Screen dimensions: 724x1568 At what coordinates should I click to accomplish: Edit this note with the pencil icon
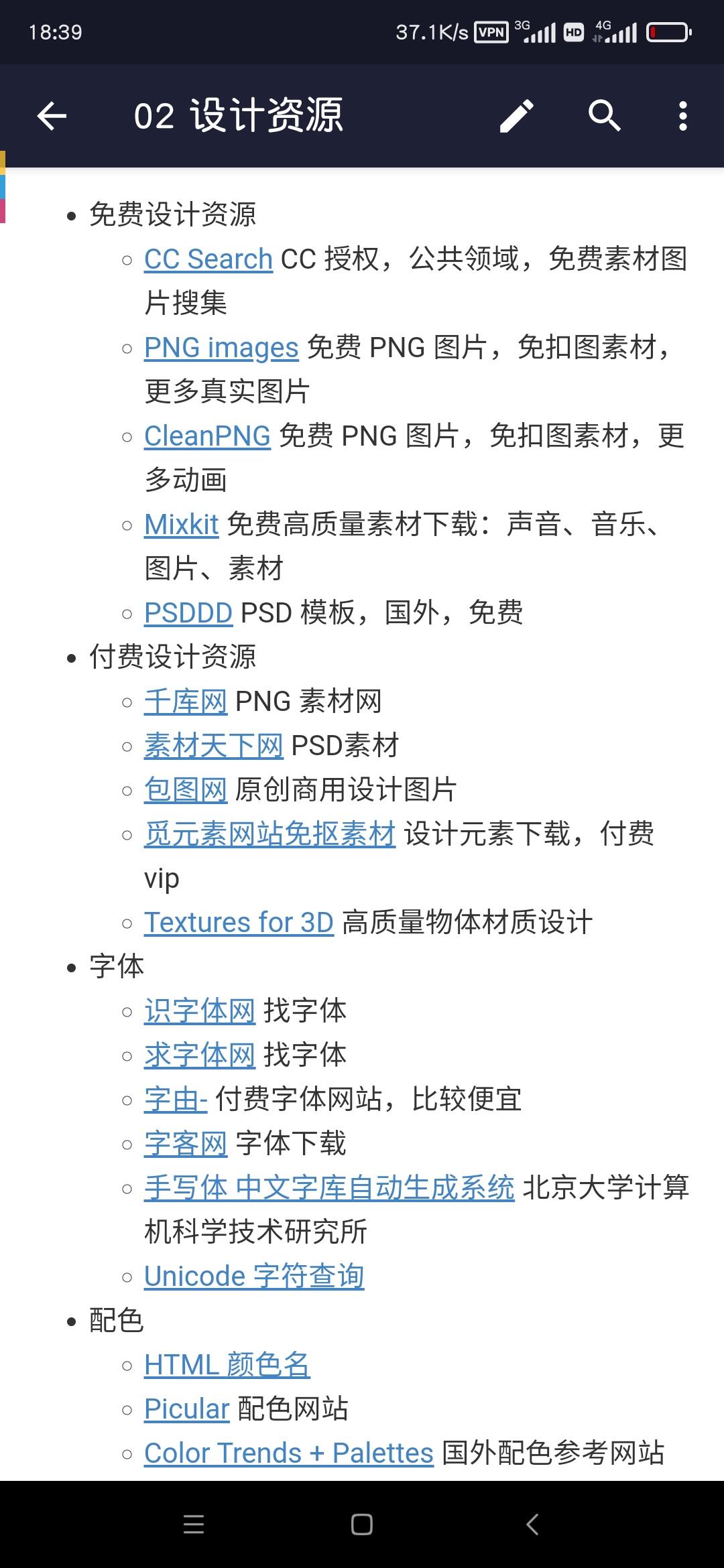click(517, 116)
